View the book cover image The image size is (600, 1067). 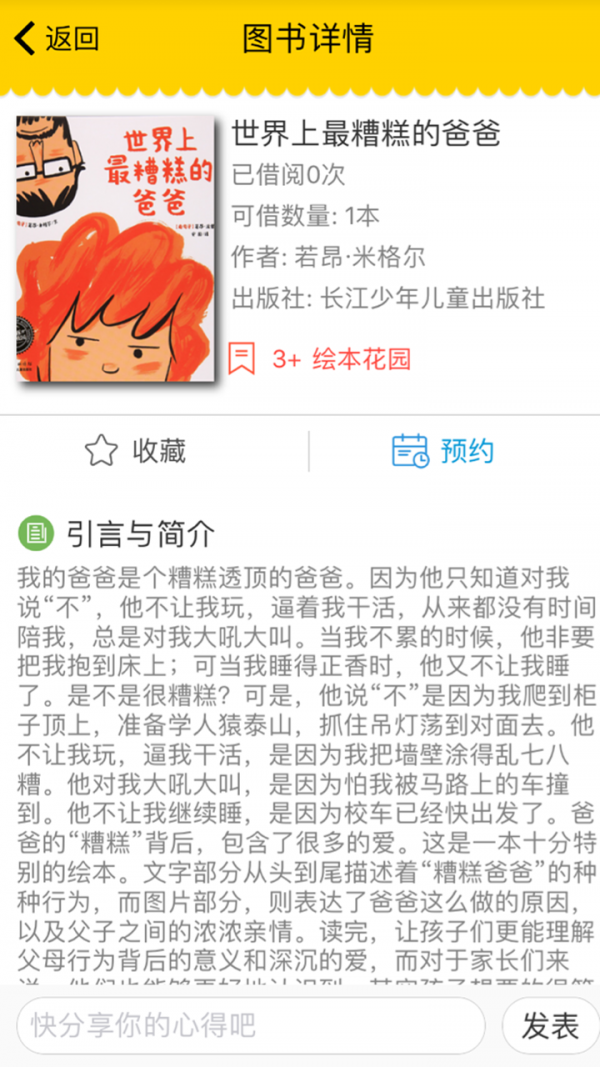pos(115,248)
